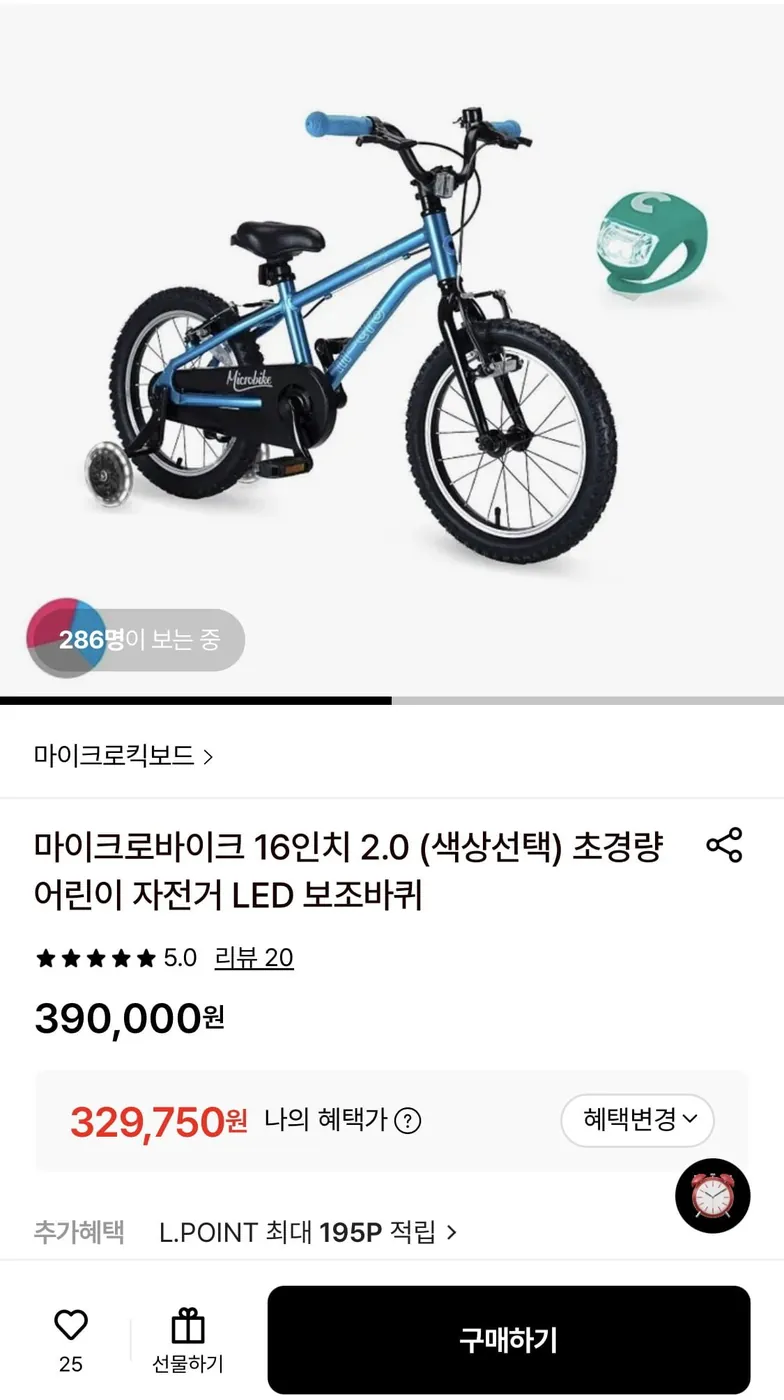Click the red alarm clock badge icon
784x1400 pixels.
(712, 1196)
